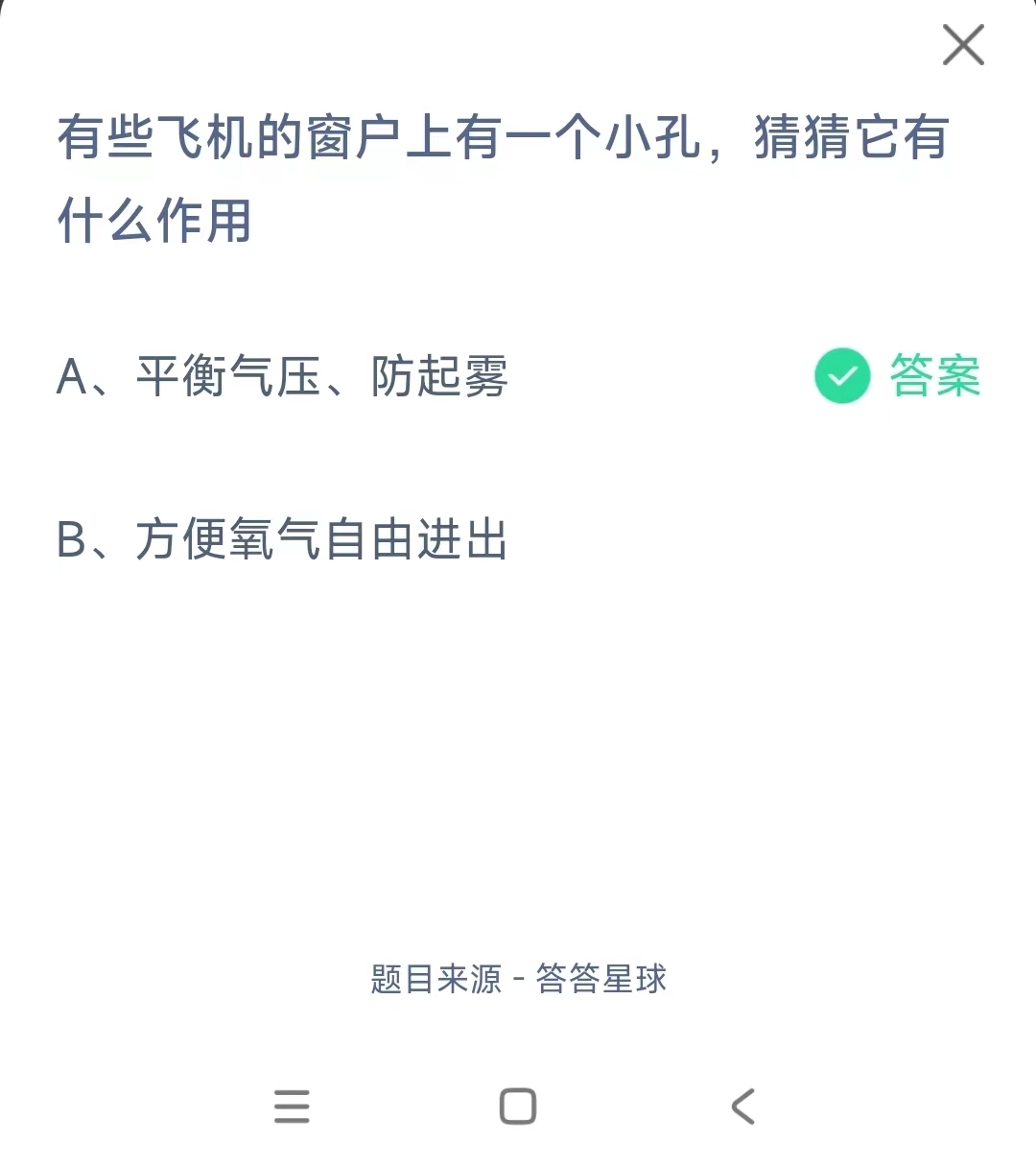Tap the home button in the navigation bar
This screenshot has width=1036, height=1166.
pyautogui.click(x=517, y=1106)
